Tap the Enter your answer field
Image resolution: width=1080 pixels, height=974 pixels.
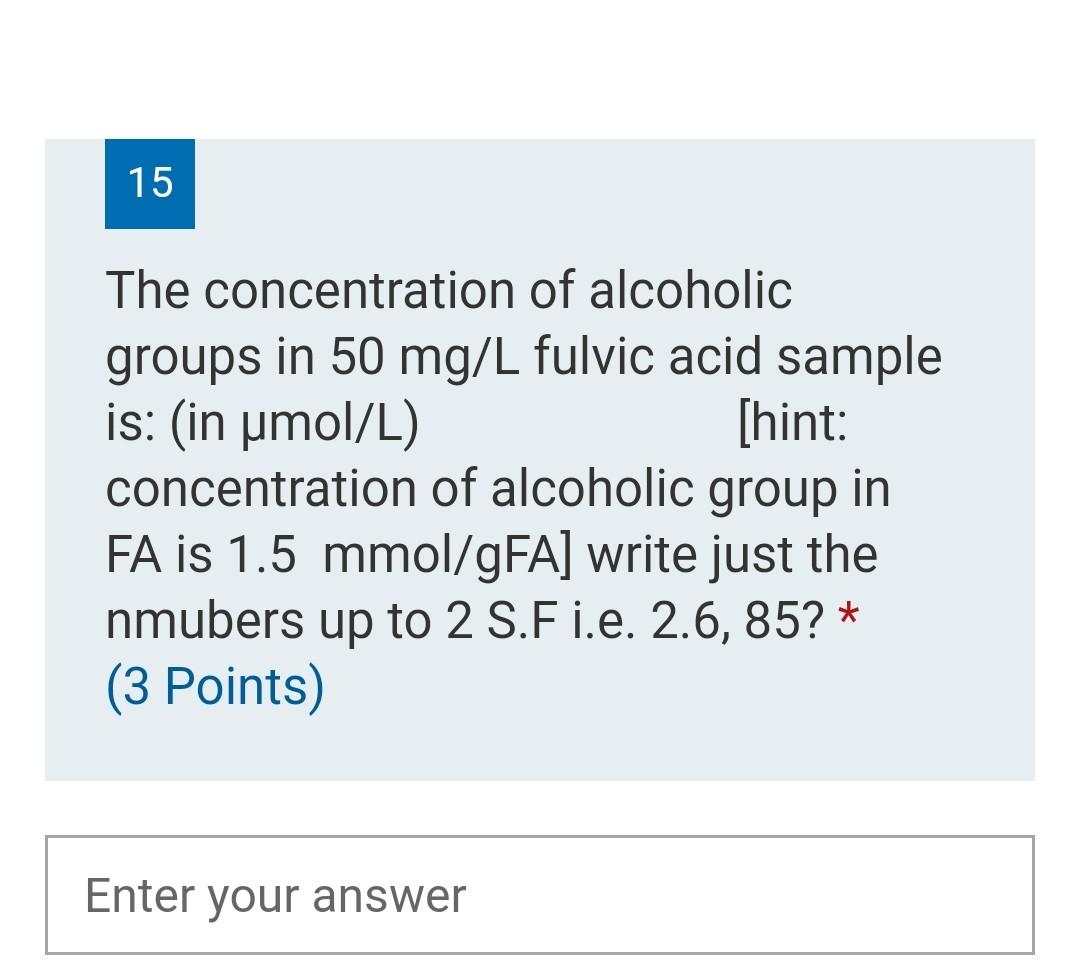tap(539, 895)
